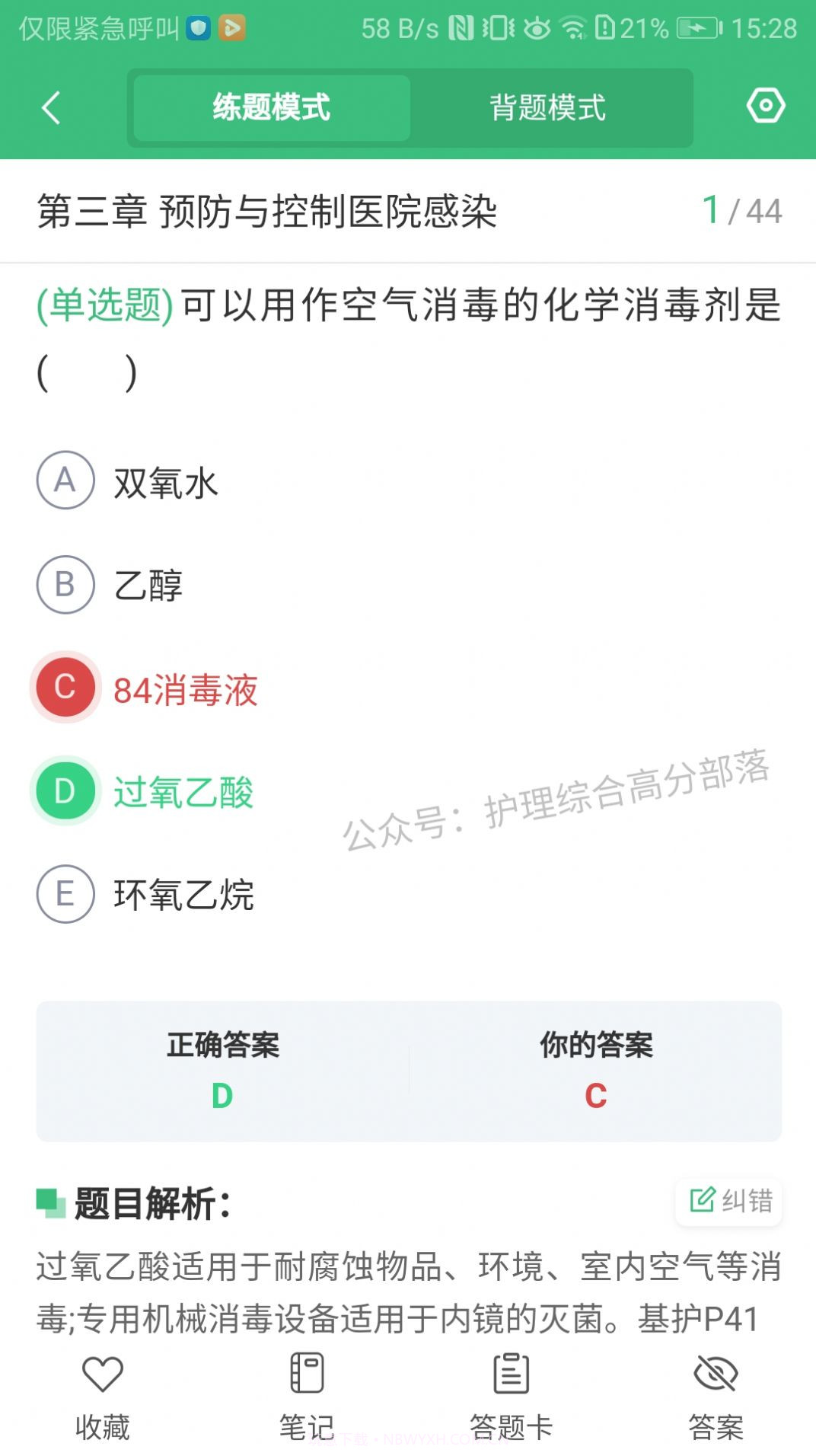The width and height of the screenshot is (816, 1456).
Task: Switch to 练题模式 tab
Action: coord(271,107)
